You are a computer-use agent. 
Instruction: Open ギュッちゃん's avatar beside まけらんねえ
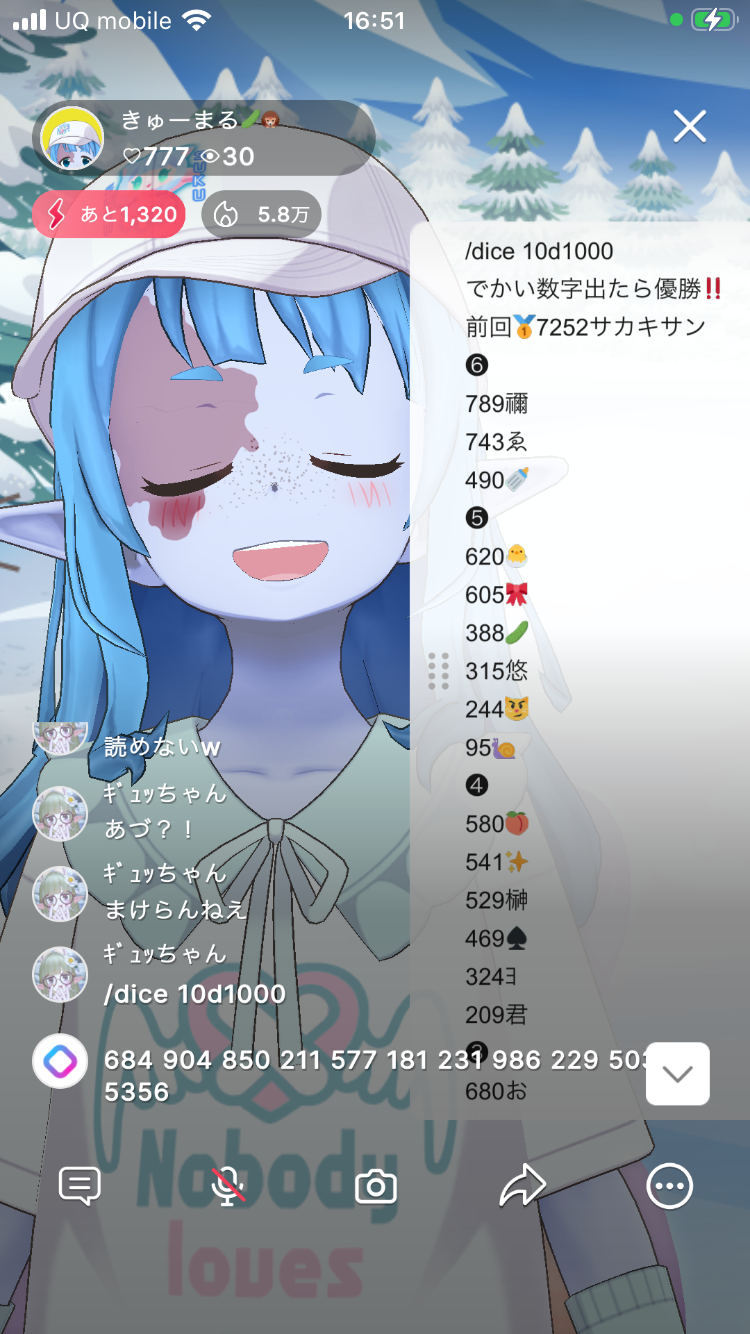click(x=61, y=894)
